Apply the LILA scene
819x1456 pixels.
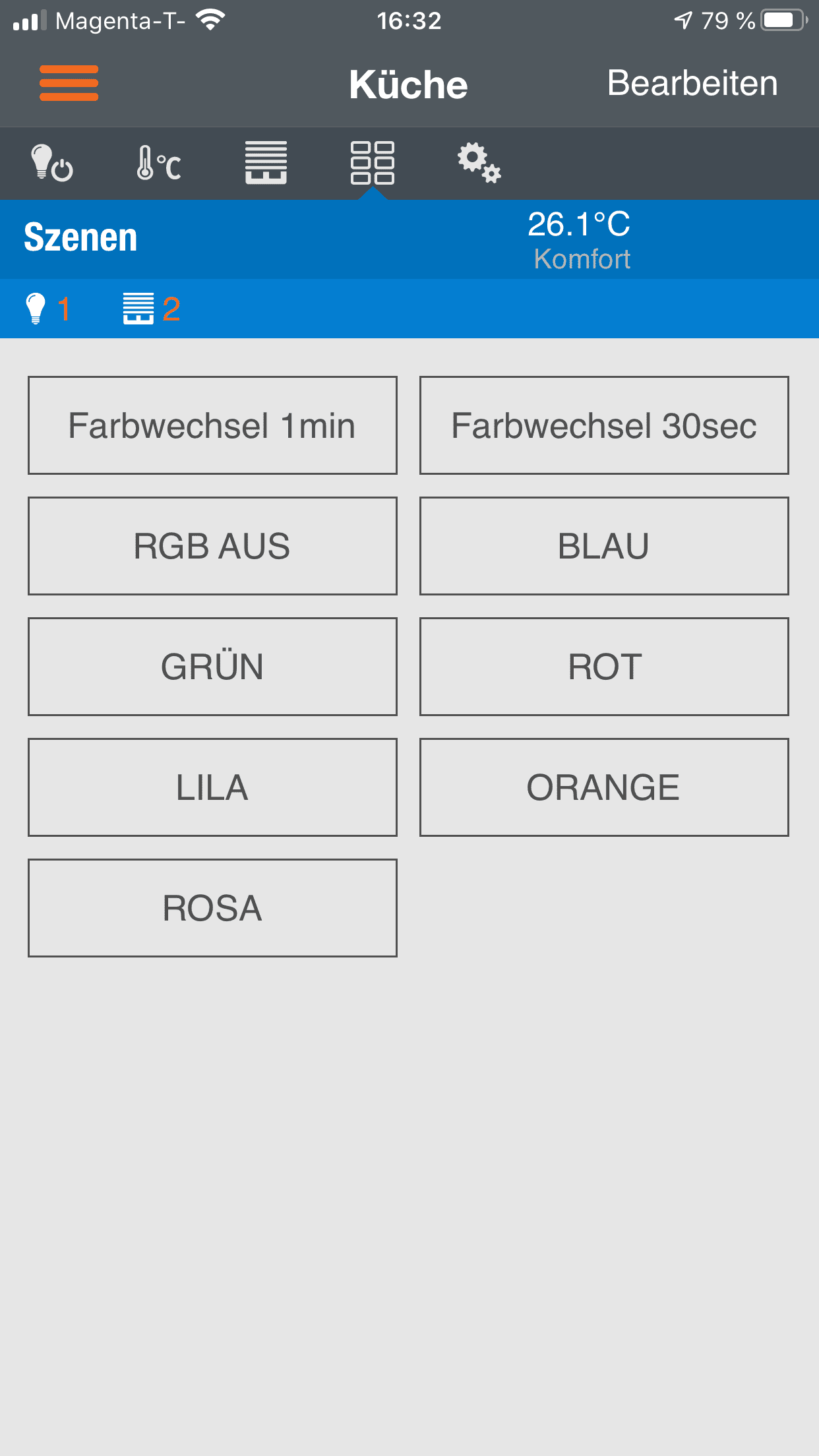[x=212, y=787]
